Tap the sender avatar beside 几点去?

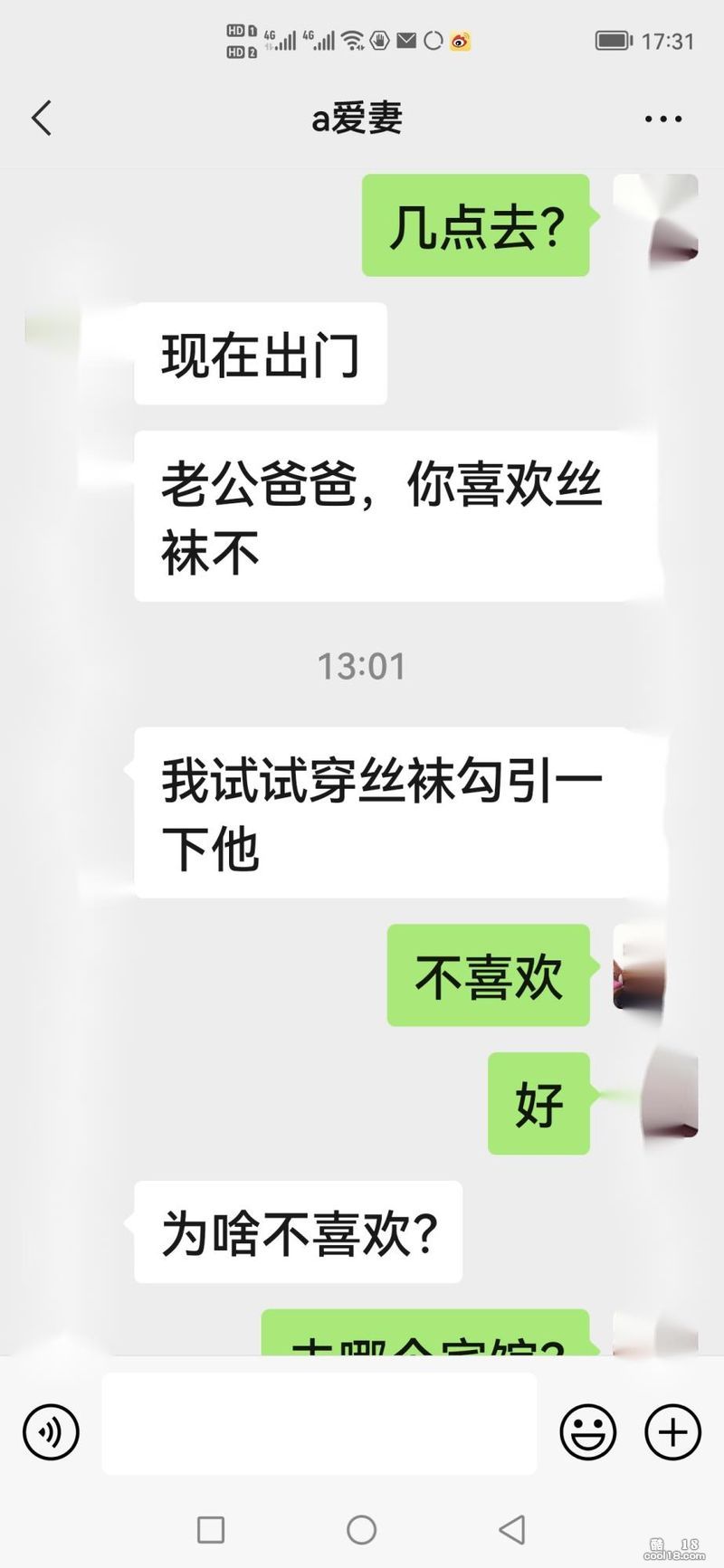[x=655, y=223]
